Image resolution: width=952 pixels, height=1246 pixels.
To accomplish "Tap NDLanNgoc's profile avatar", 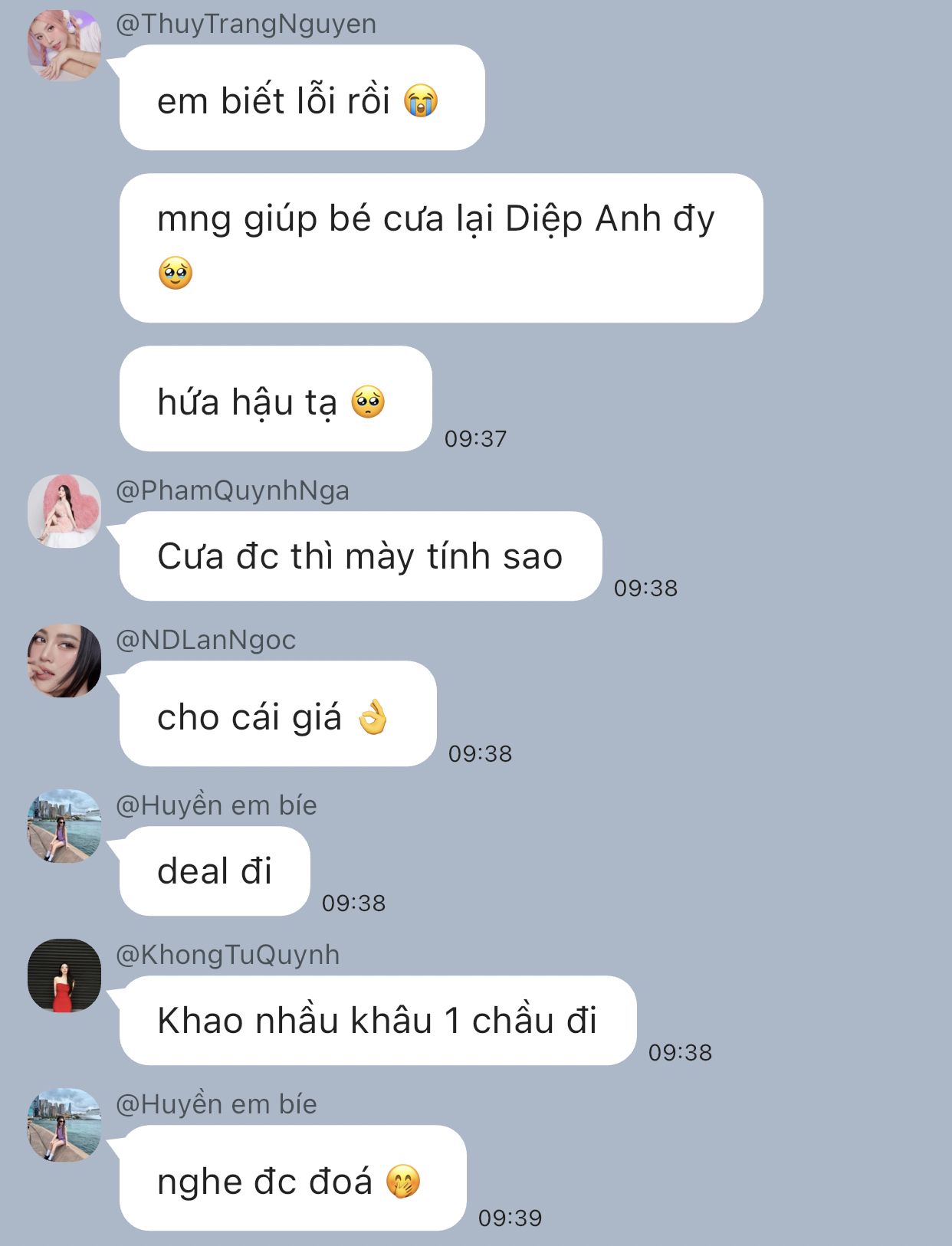I will (64, 661).
